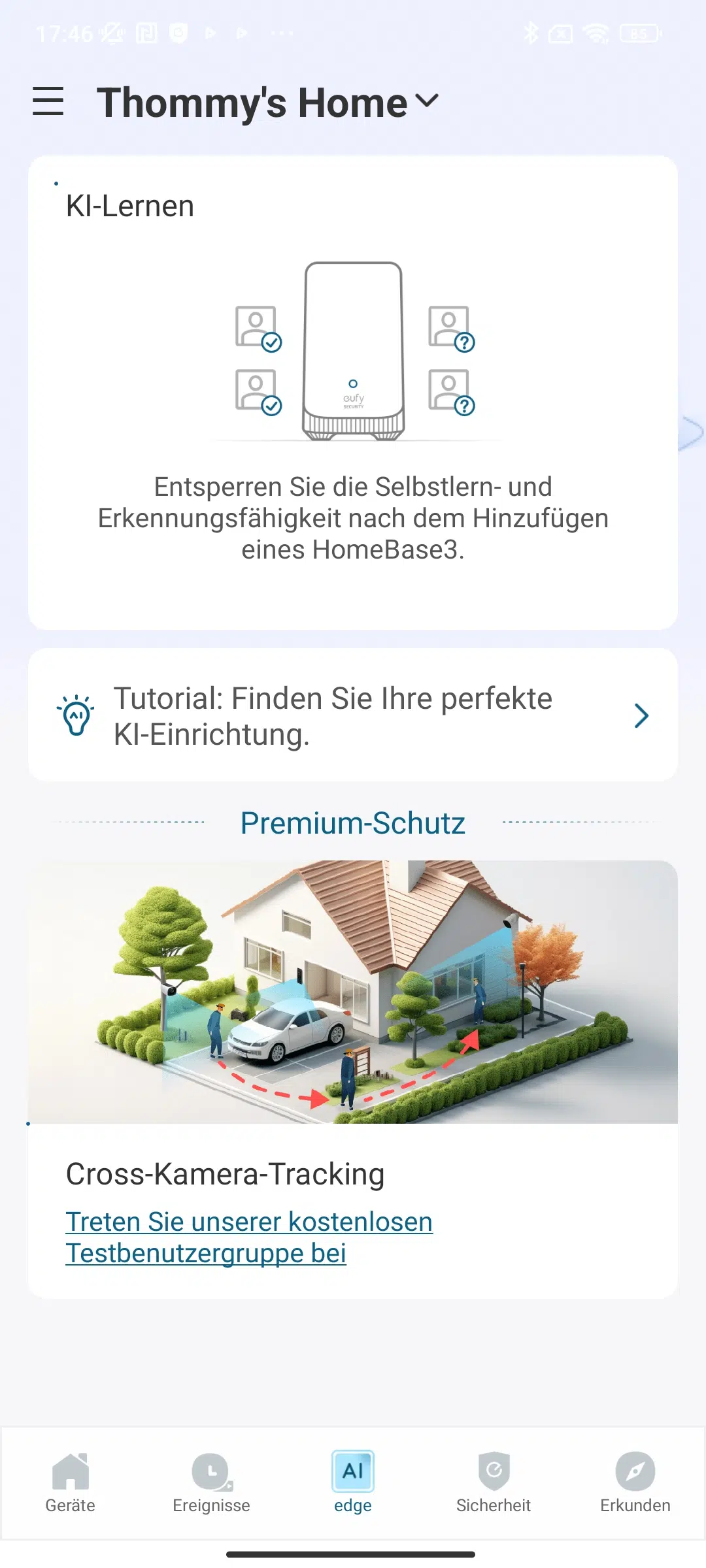Follow the Testbenutzergruppe join link
This screenshot has height=1568, width=706.
click(x=249, y=1237)
